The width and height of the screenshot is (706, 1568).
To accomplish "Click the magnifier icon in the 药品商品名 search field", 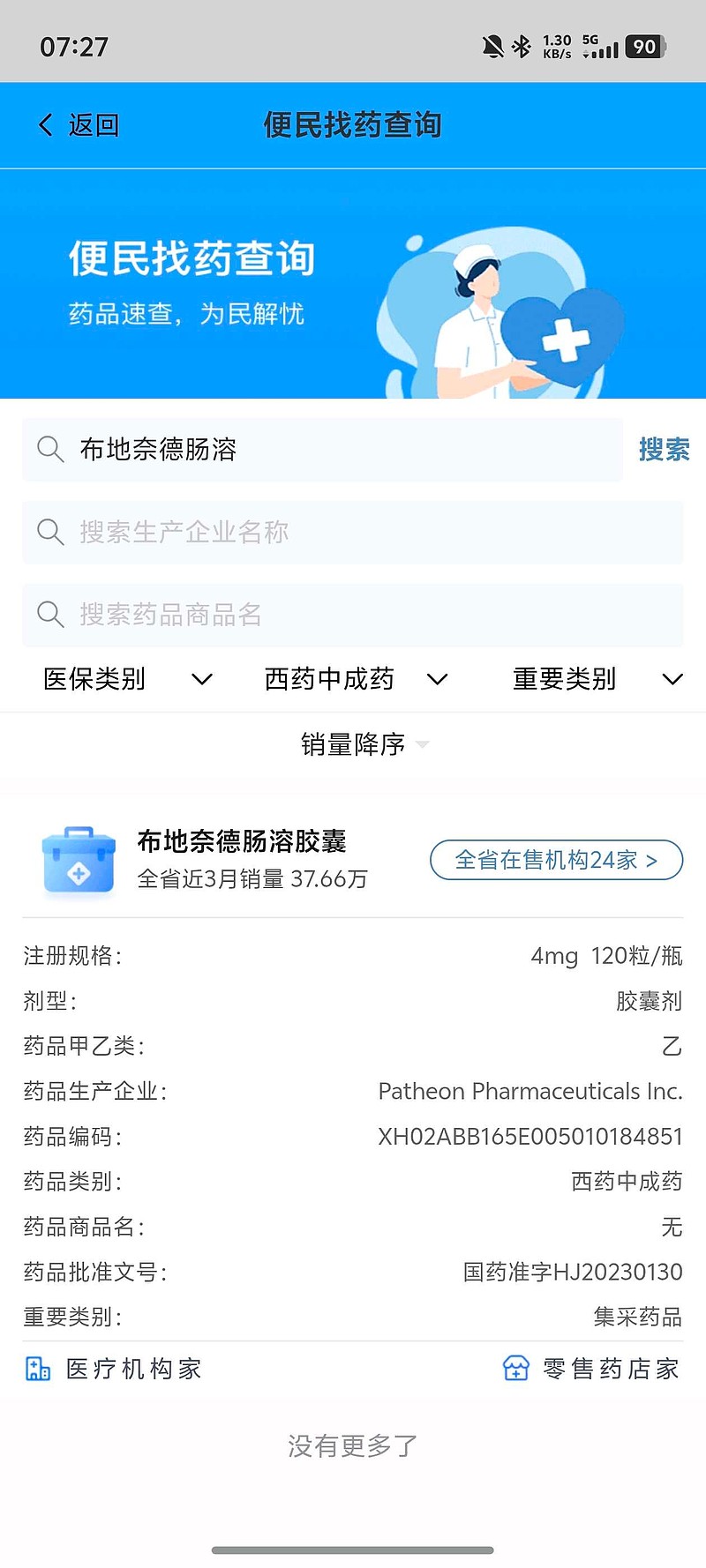I will click(50, 615).
